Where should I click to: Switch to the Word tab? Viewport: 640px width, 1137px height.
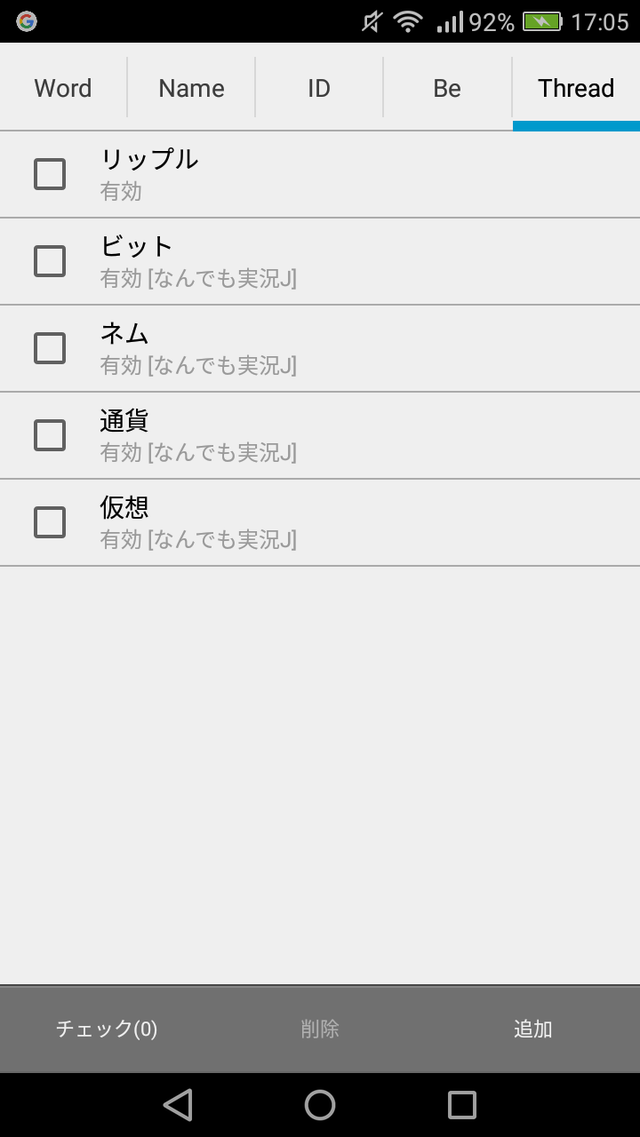63,88
